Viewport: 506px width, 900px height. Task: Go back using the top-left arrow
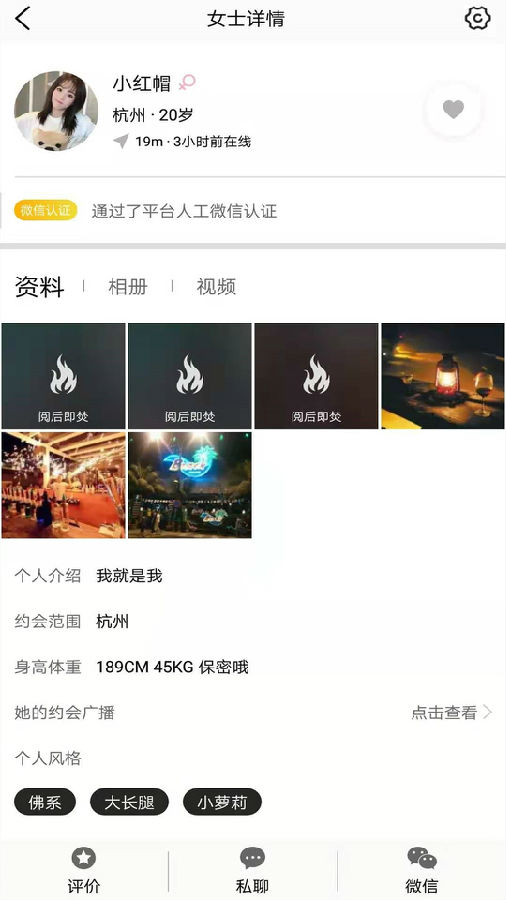pos(22,18)
